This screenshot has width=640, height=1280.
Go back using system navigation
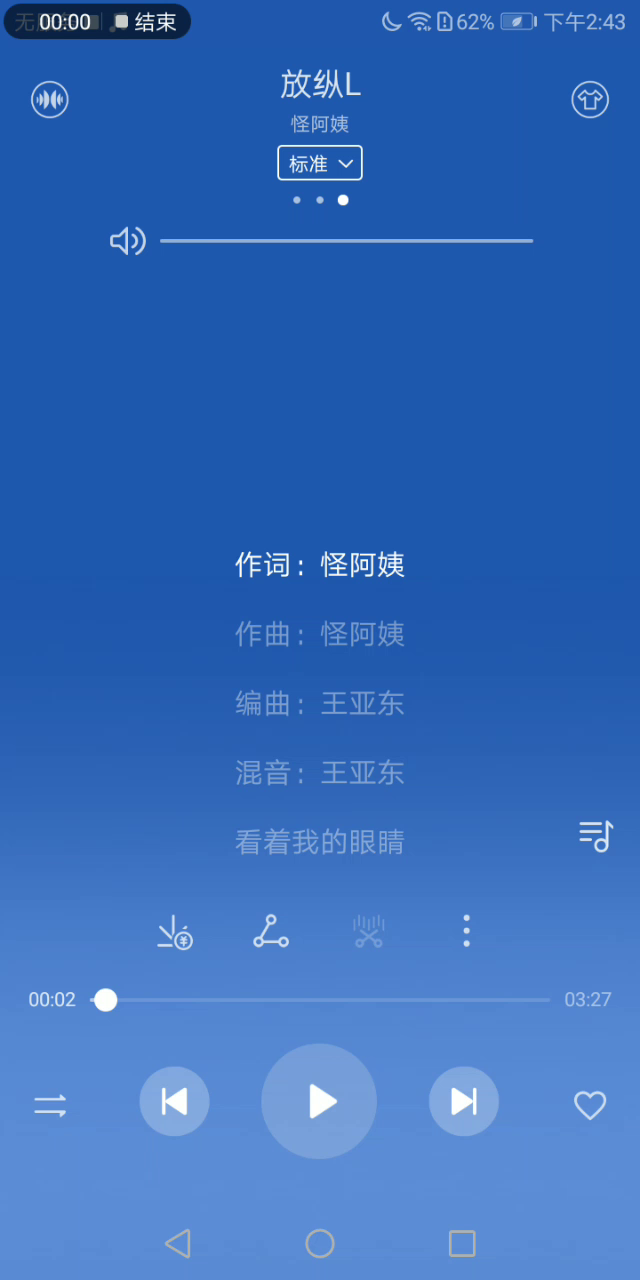[x=178, y=1243]
